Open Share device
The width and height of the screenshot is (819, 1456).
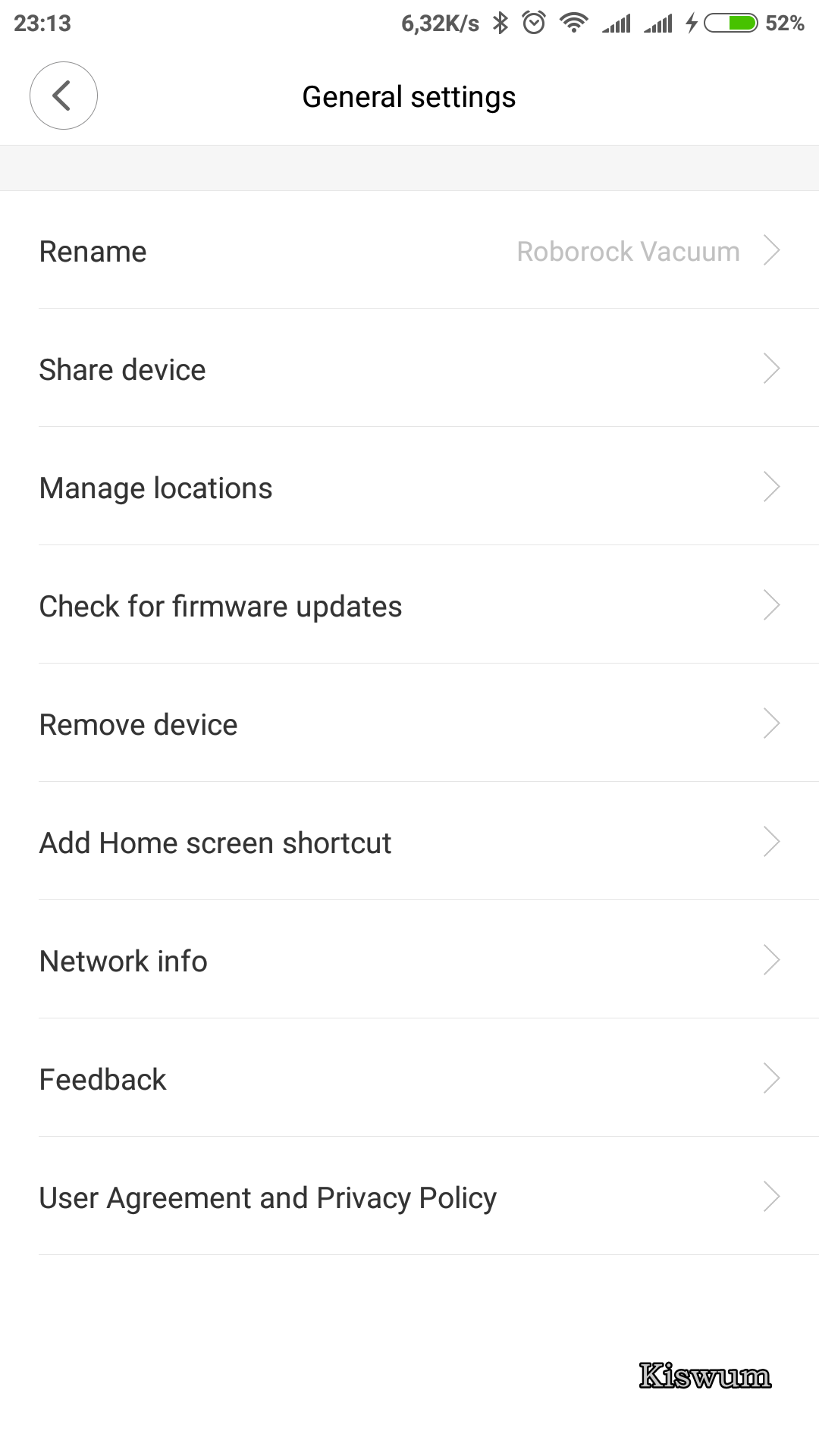409,369
